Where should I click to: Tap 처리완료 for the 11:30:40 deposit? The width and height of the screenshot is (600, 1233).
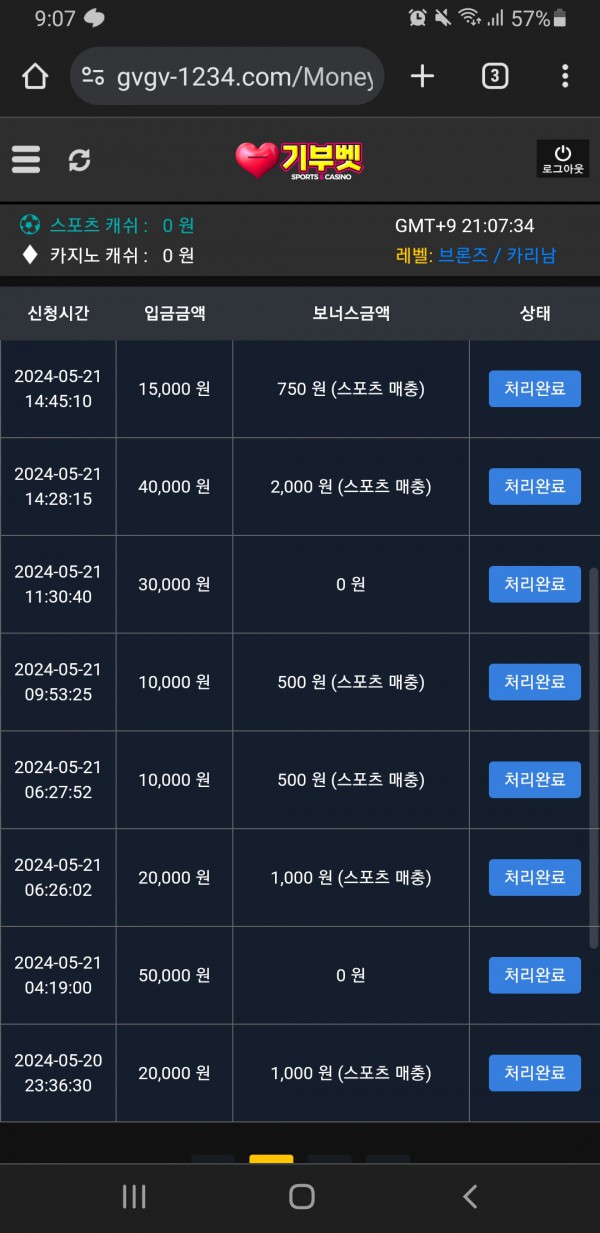[x=534, y=584]
